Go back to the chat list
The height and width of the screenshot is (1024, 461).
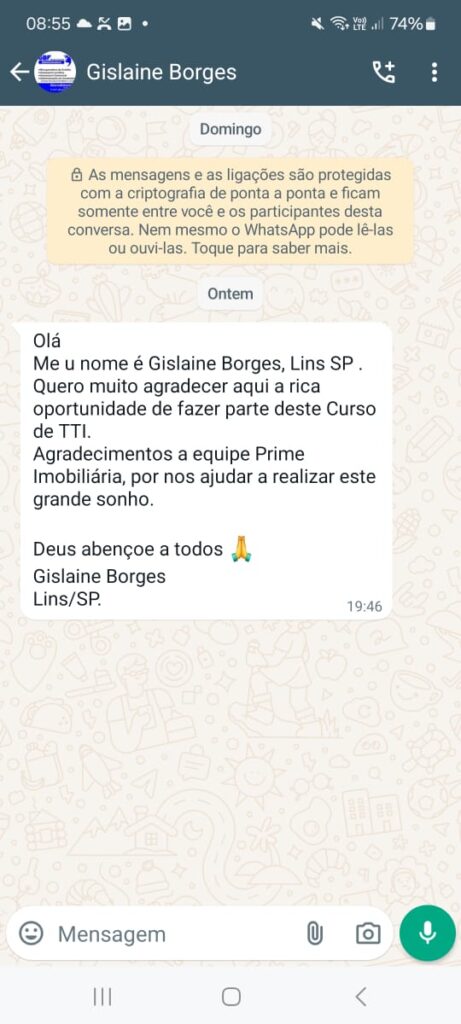(x=20, y=72)
